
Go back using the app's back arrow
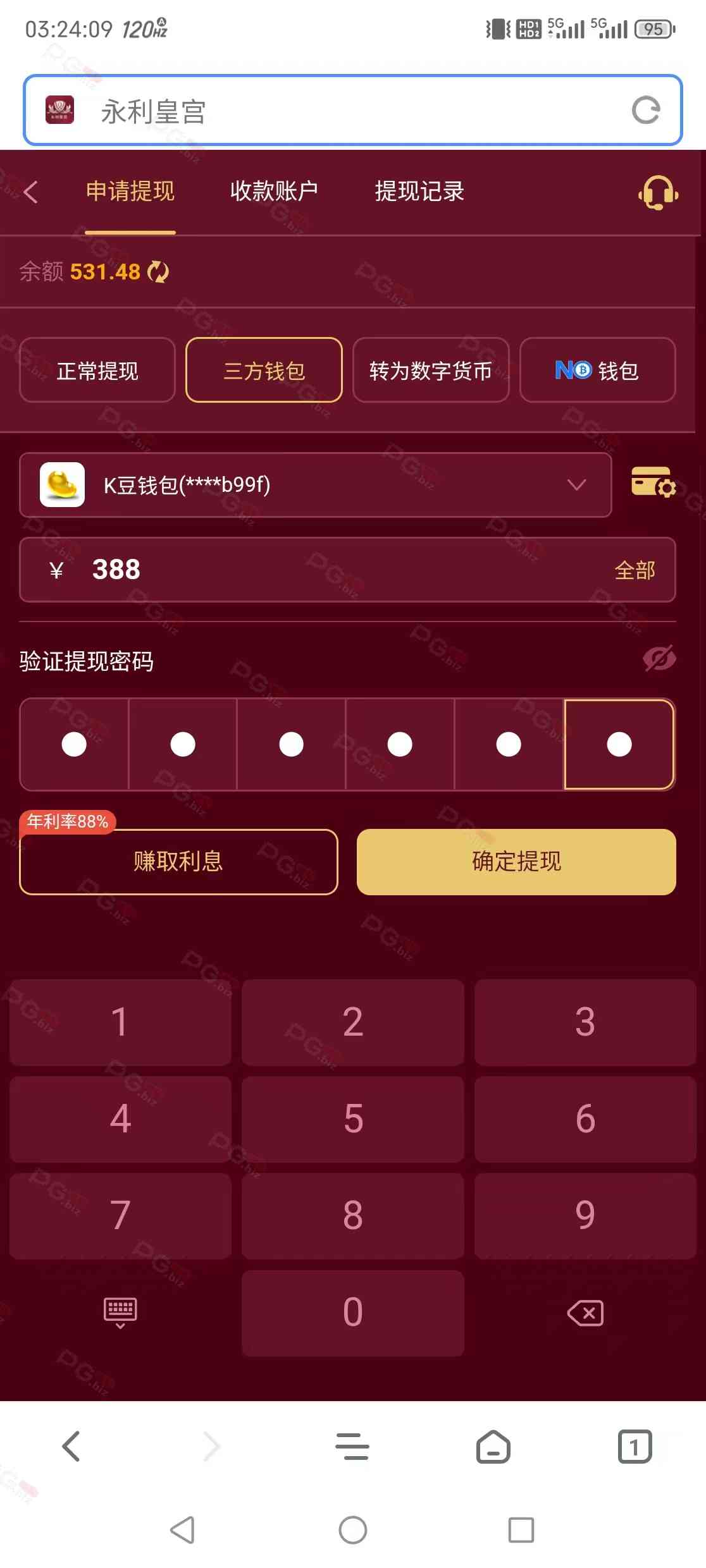tap(31, 192)
